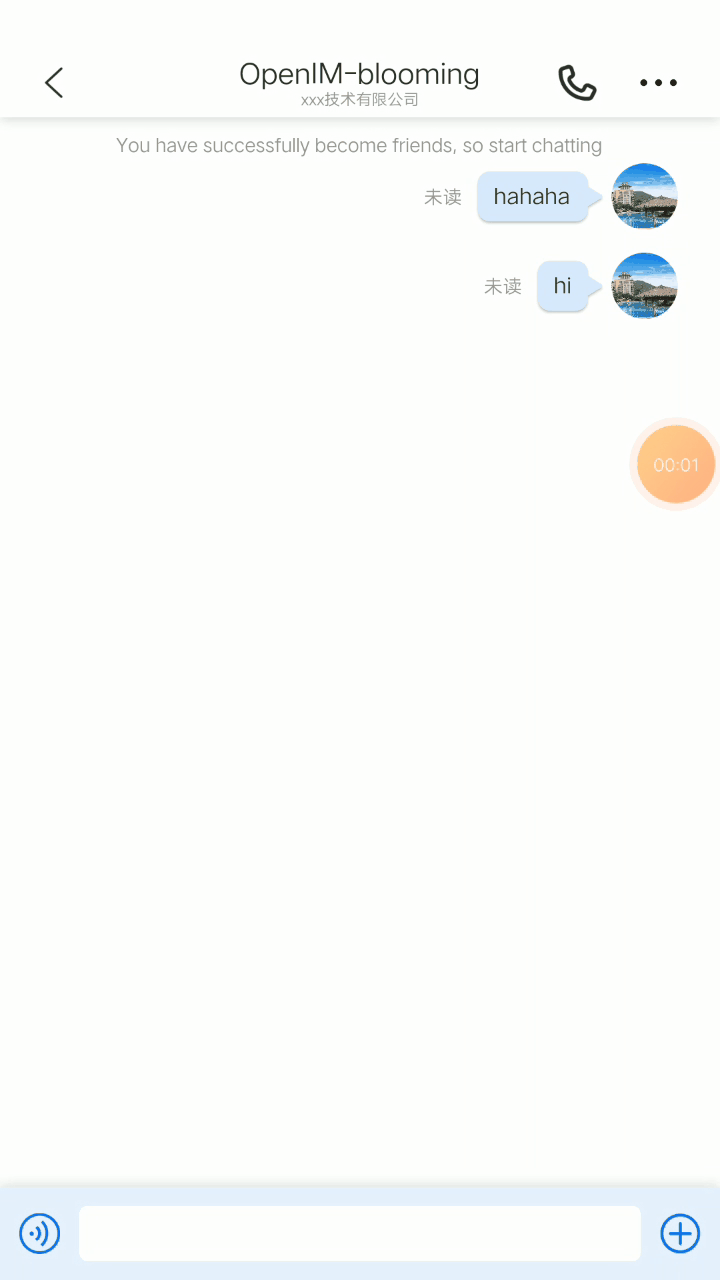The image size is (720, 1280).
Task: Tap the orange floating timer bubble
Action: (676, 465)
